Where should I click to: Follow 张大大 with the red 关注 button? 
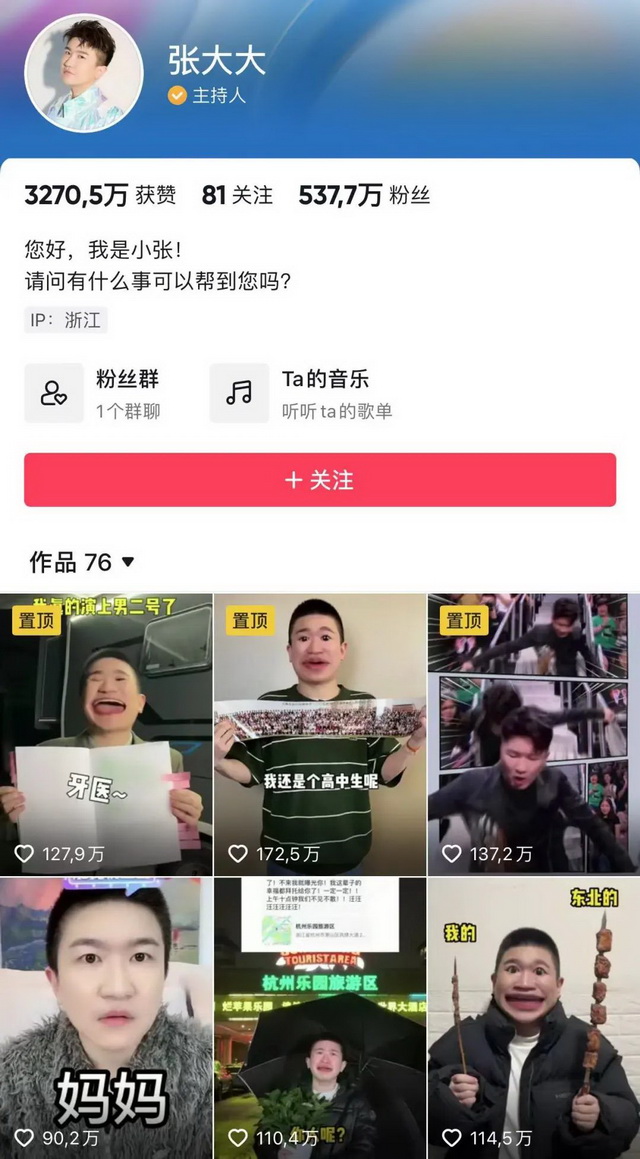[x=320, y=480]
